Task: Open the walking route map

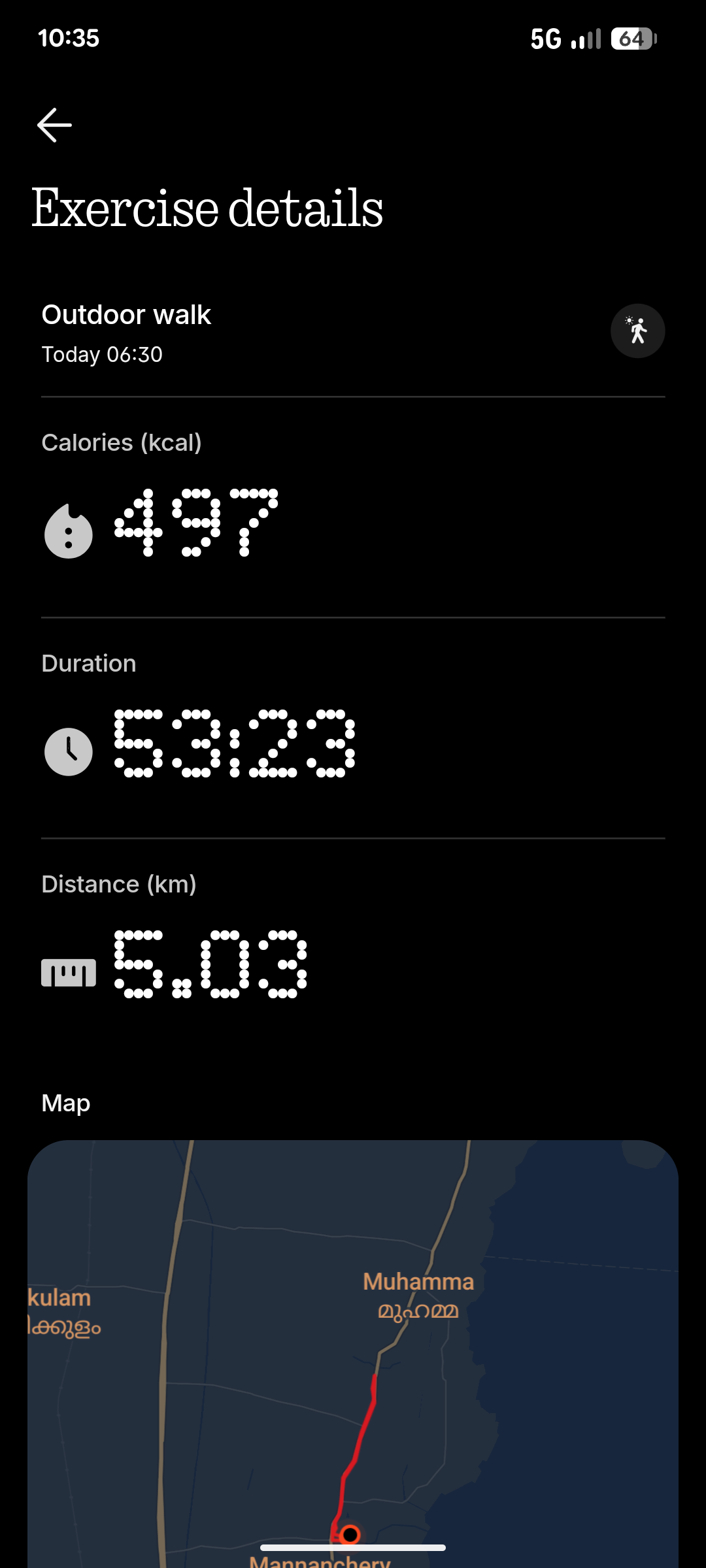Action: click(x=353, y=1352)
